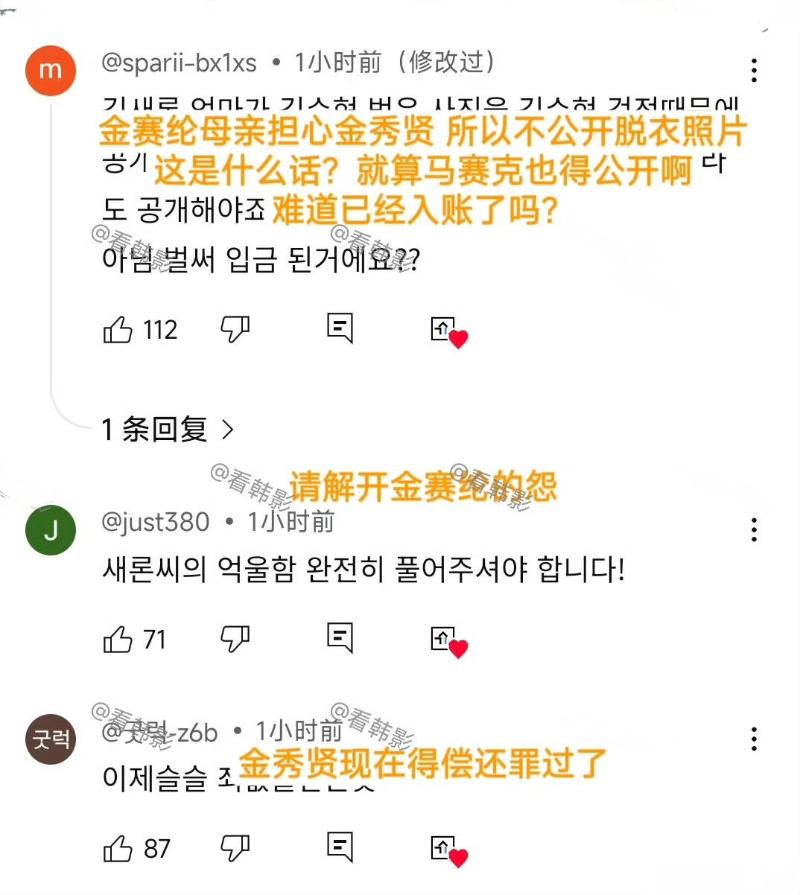Image resolution: width=800 pixels, height=895 pixels.
Task: Expand the 1条回复 replies thread
Action: (168, 430)
